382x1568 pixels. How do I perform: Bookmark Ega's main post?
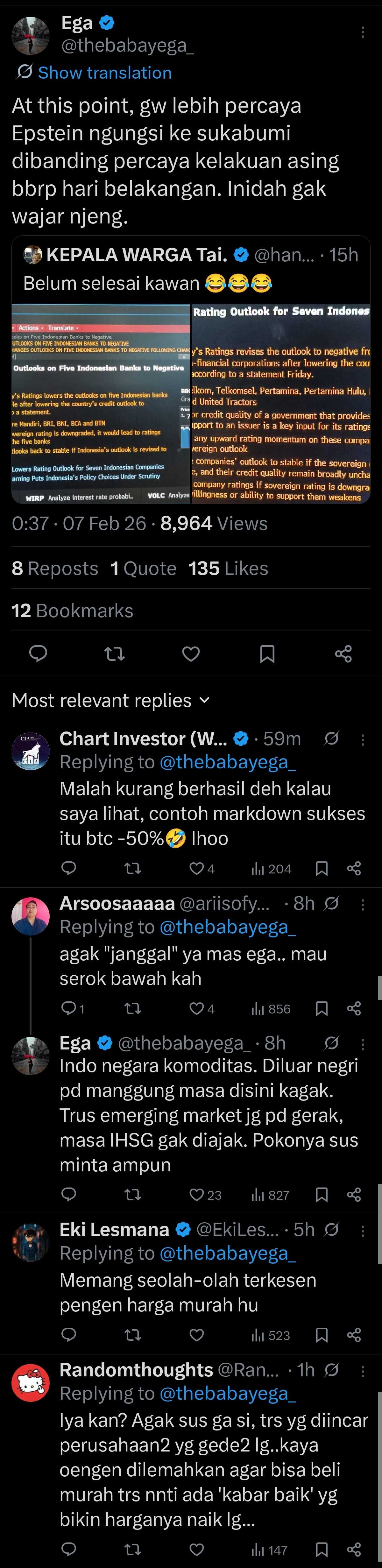(x=267, y=654)
